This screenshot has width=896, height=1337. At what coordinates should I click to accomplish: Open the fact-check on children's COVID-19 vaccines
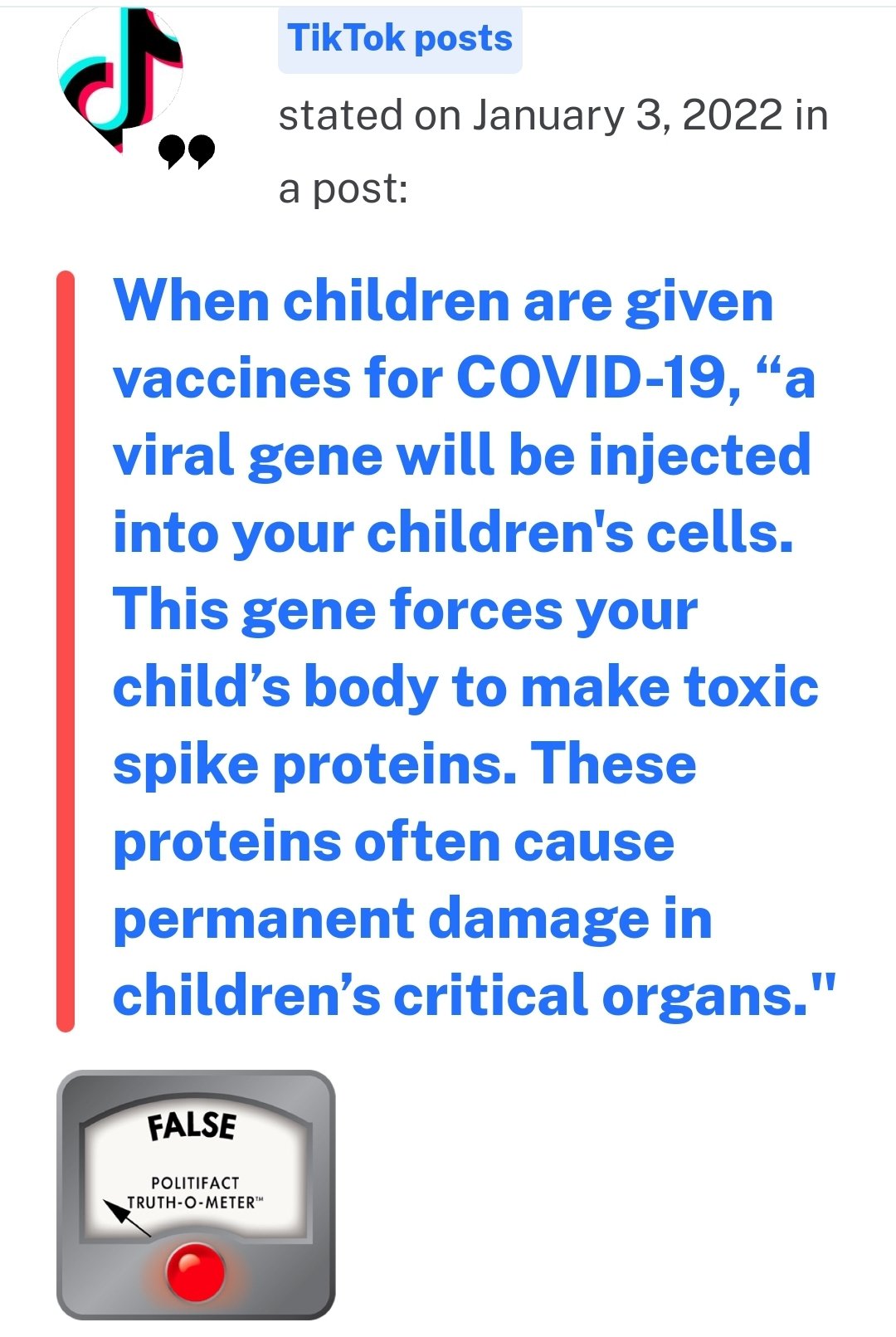465,647
